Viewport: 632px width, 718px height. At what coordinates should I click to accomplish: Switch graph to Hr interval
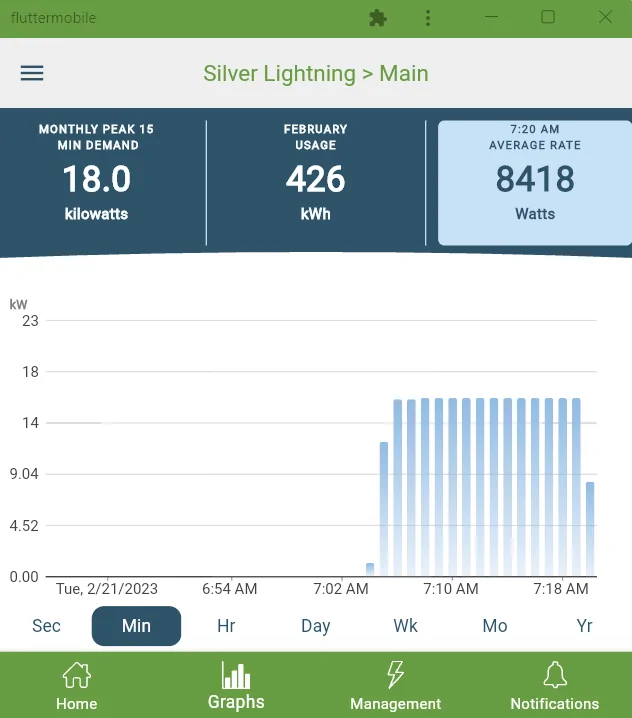coord(226,626)
